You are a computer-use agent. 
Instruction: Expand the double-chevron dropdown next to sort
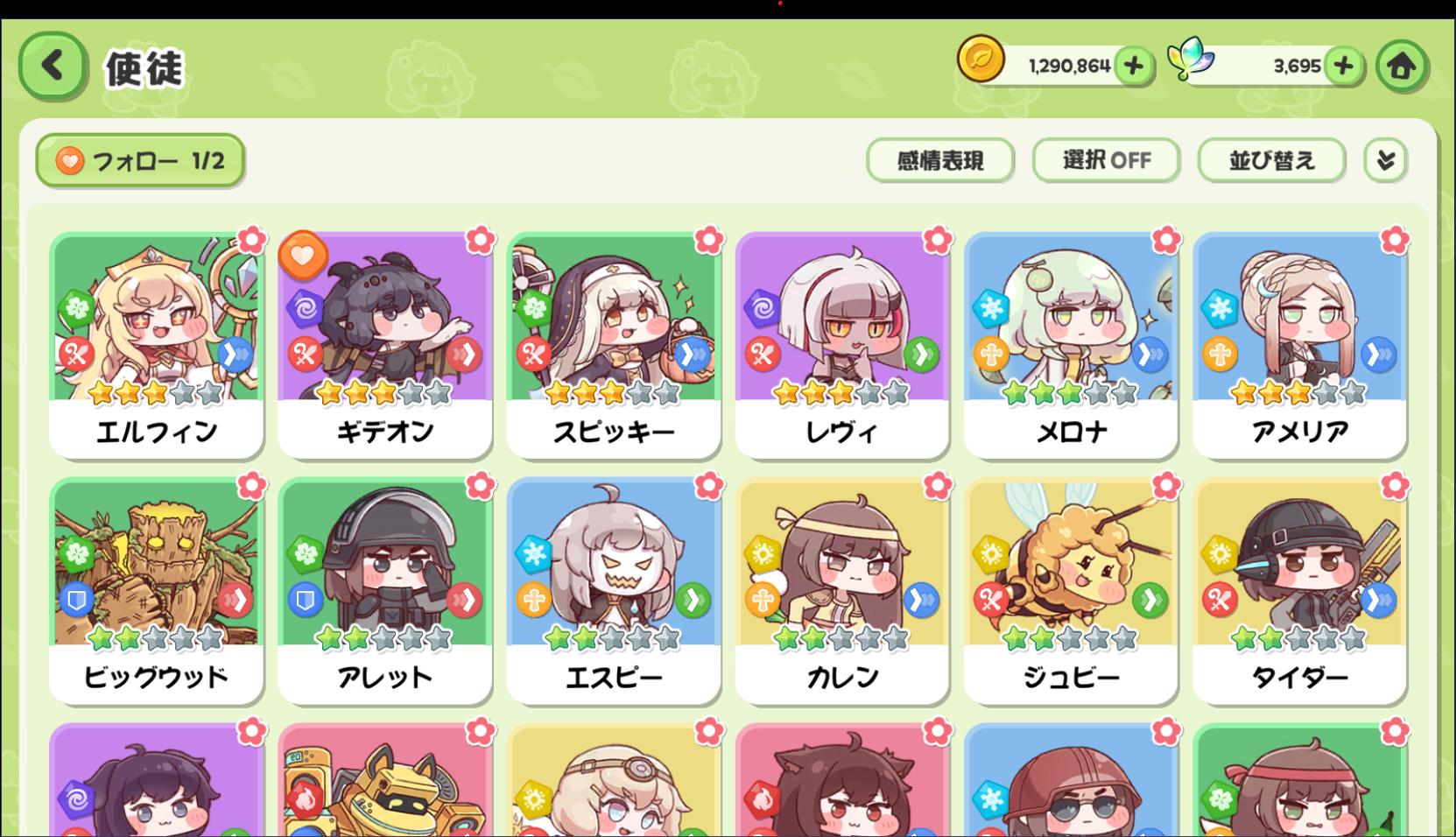pos(1385,160)
